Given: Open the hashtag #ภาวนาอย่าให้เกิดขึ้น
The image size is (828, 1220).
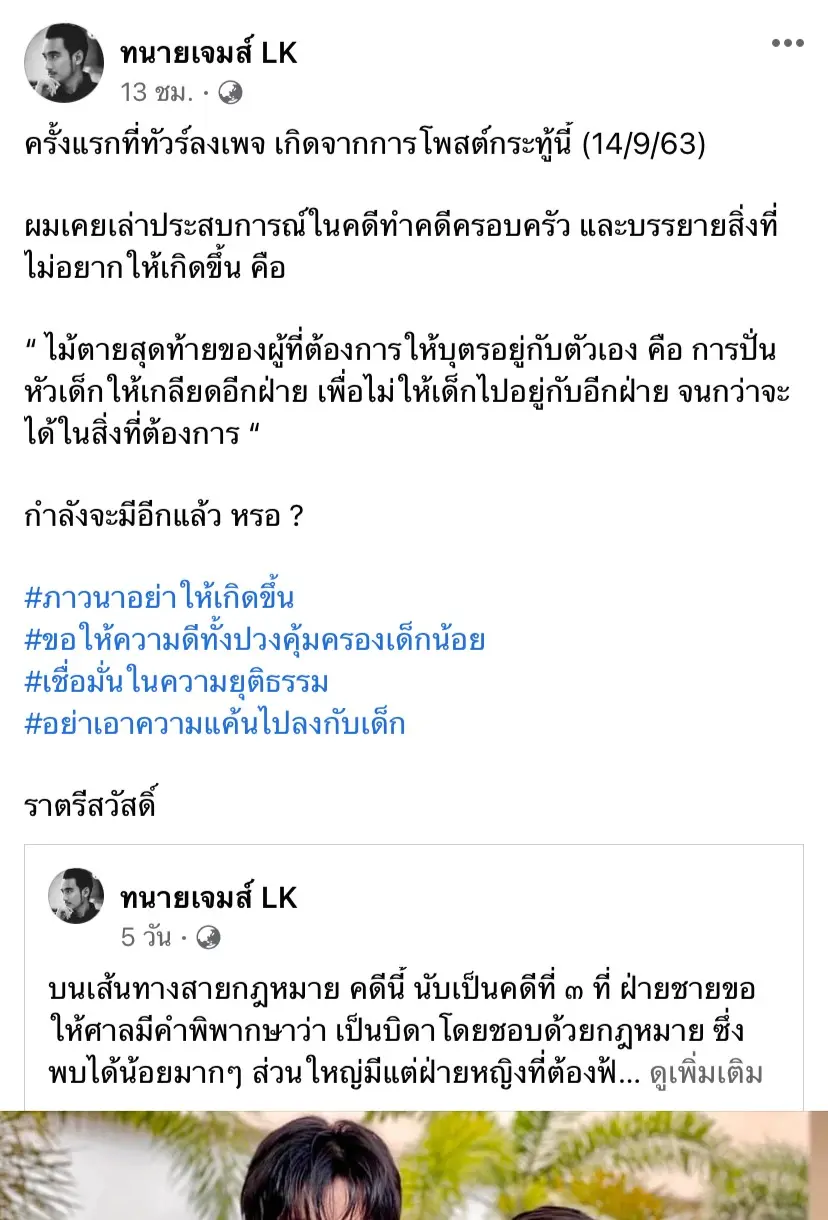Looking at the screenshot, I should [x=159, y=598].
